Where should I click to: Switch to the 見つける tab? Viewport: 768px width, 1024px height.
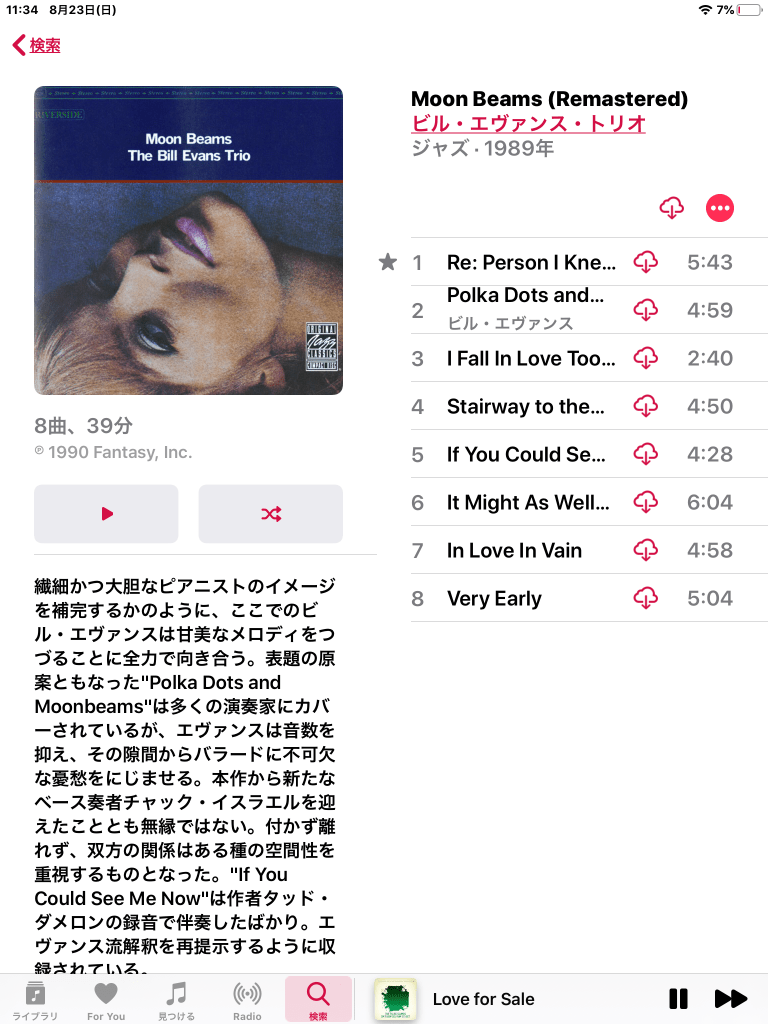click(177, 999)
